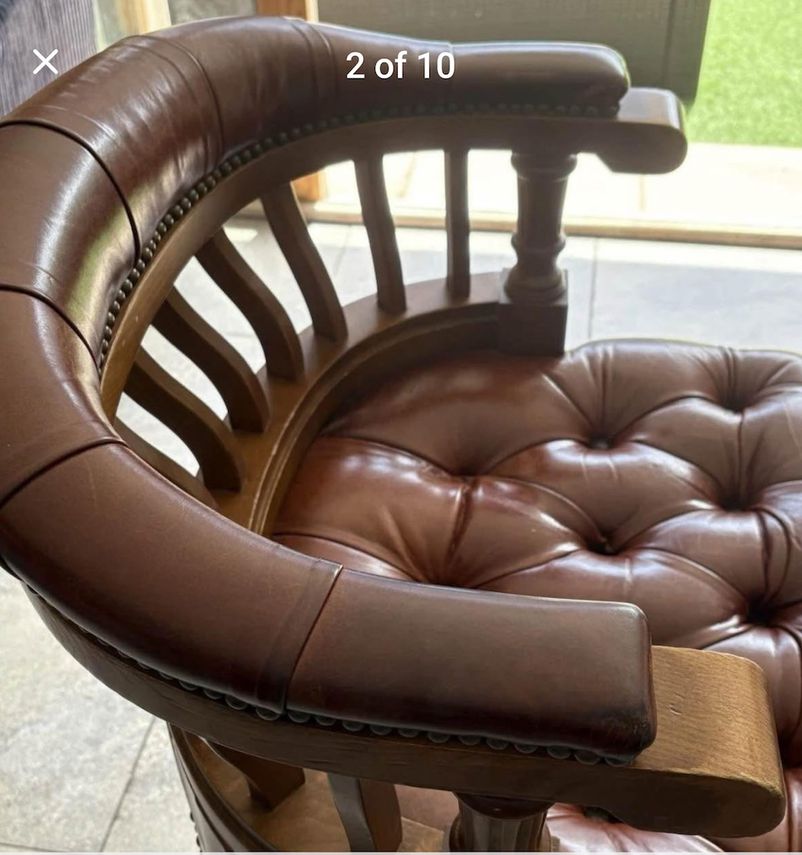The image size is (802, 855).
Task: Close the photo viewer
Action: tap(45, 62)
